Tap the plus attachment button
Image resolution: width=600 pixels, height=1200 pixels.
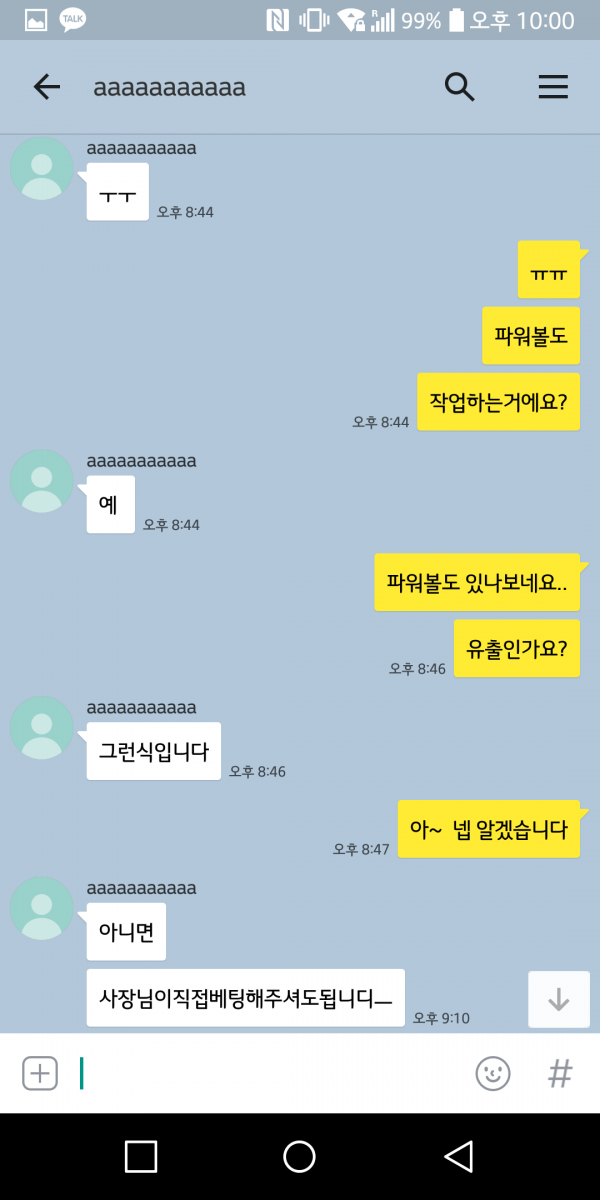coord(40,1073)
